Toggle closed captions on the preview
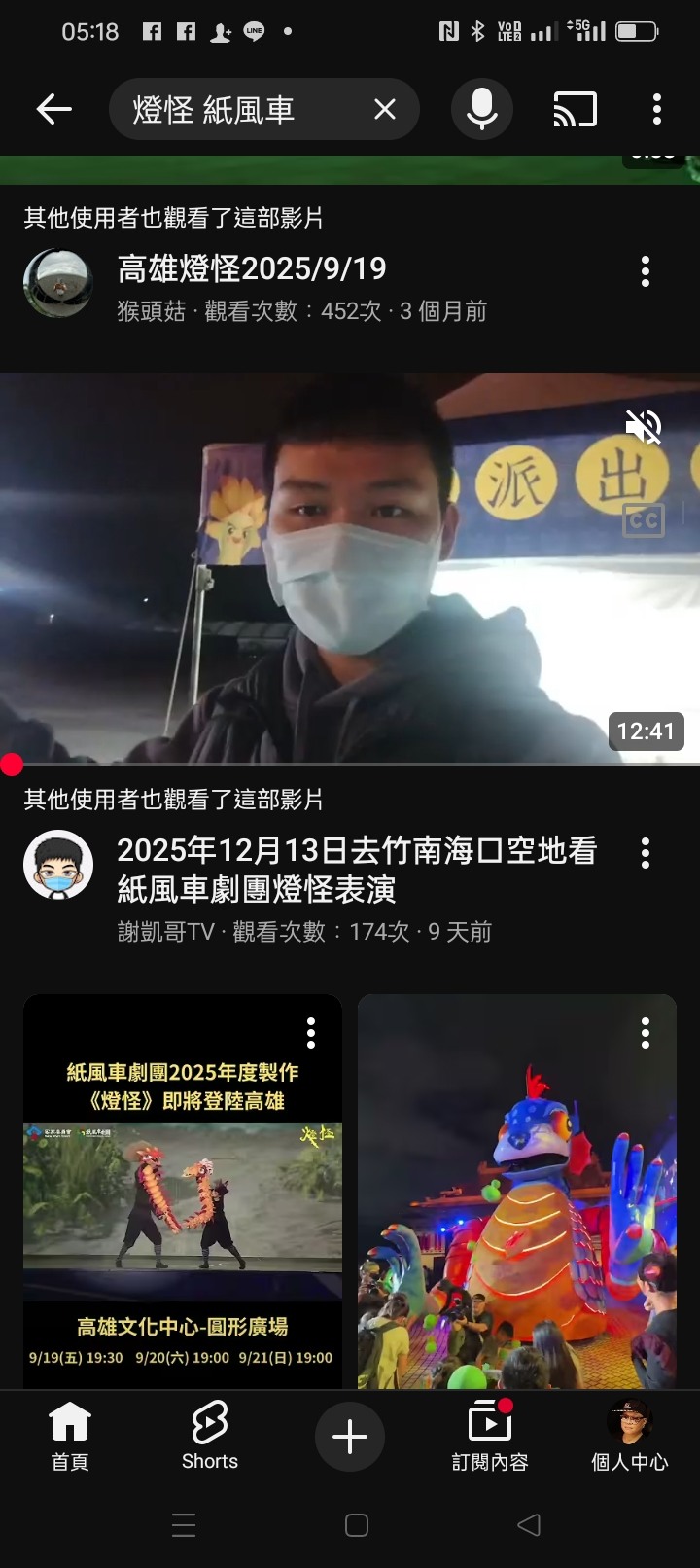The width and height of the screenshot is (700, 1568). pyautogui.click(x=644, y=520)
